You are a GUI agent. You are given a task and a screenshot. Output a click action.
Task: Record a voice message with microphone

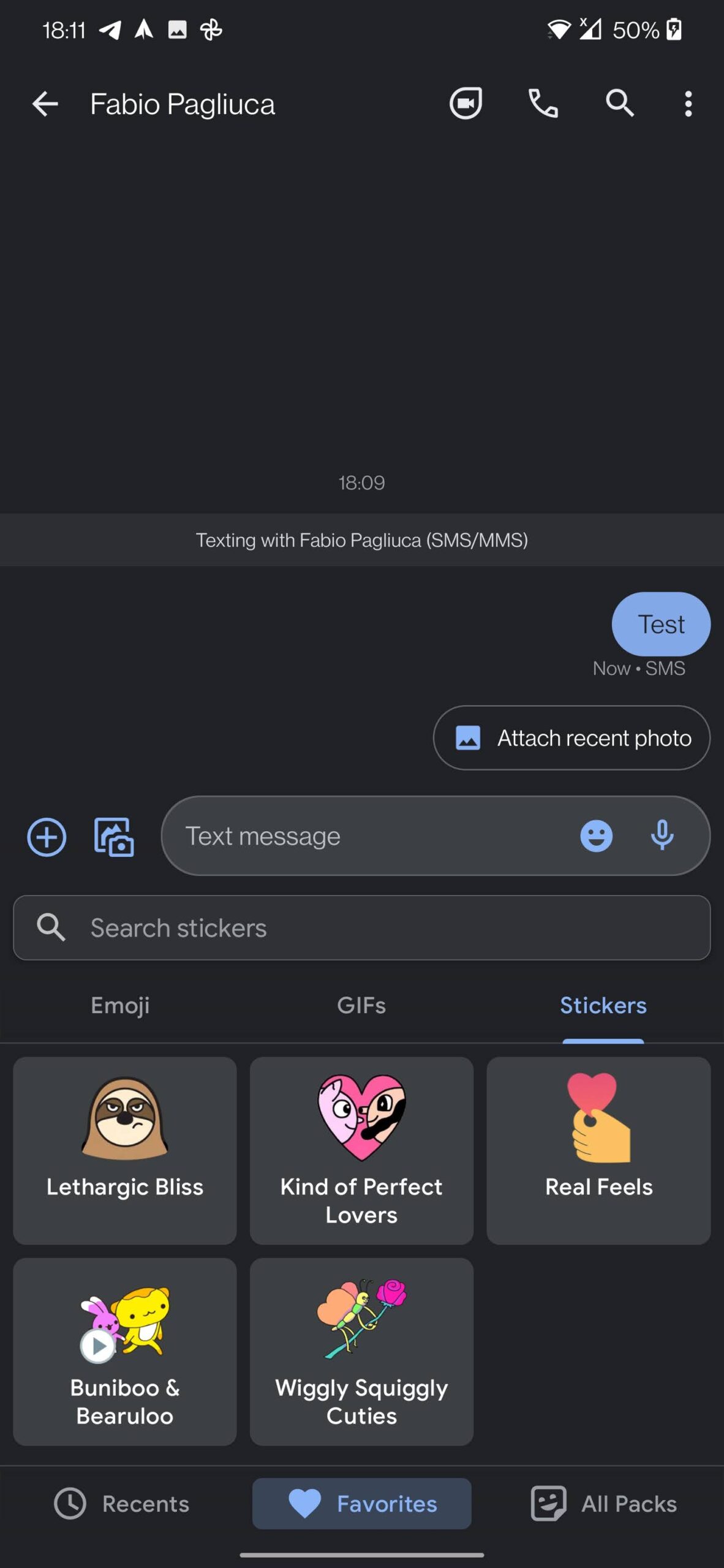(662, 836)
